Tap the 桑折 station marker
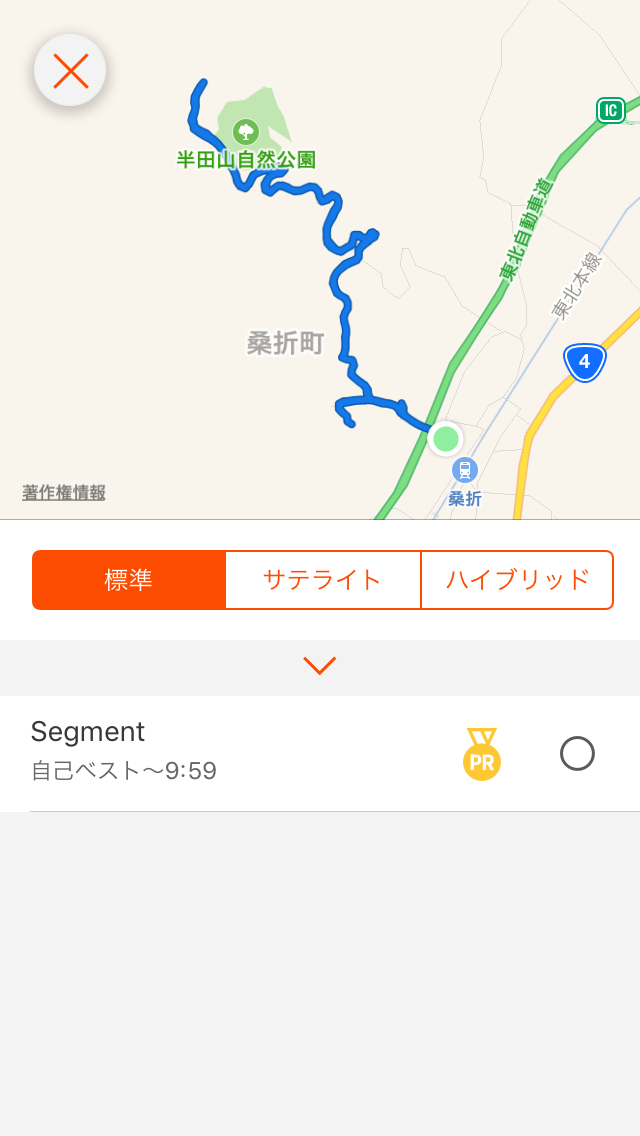Image resolution: width=640 pixels, height=1136 pixels. [465, 470]
